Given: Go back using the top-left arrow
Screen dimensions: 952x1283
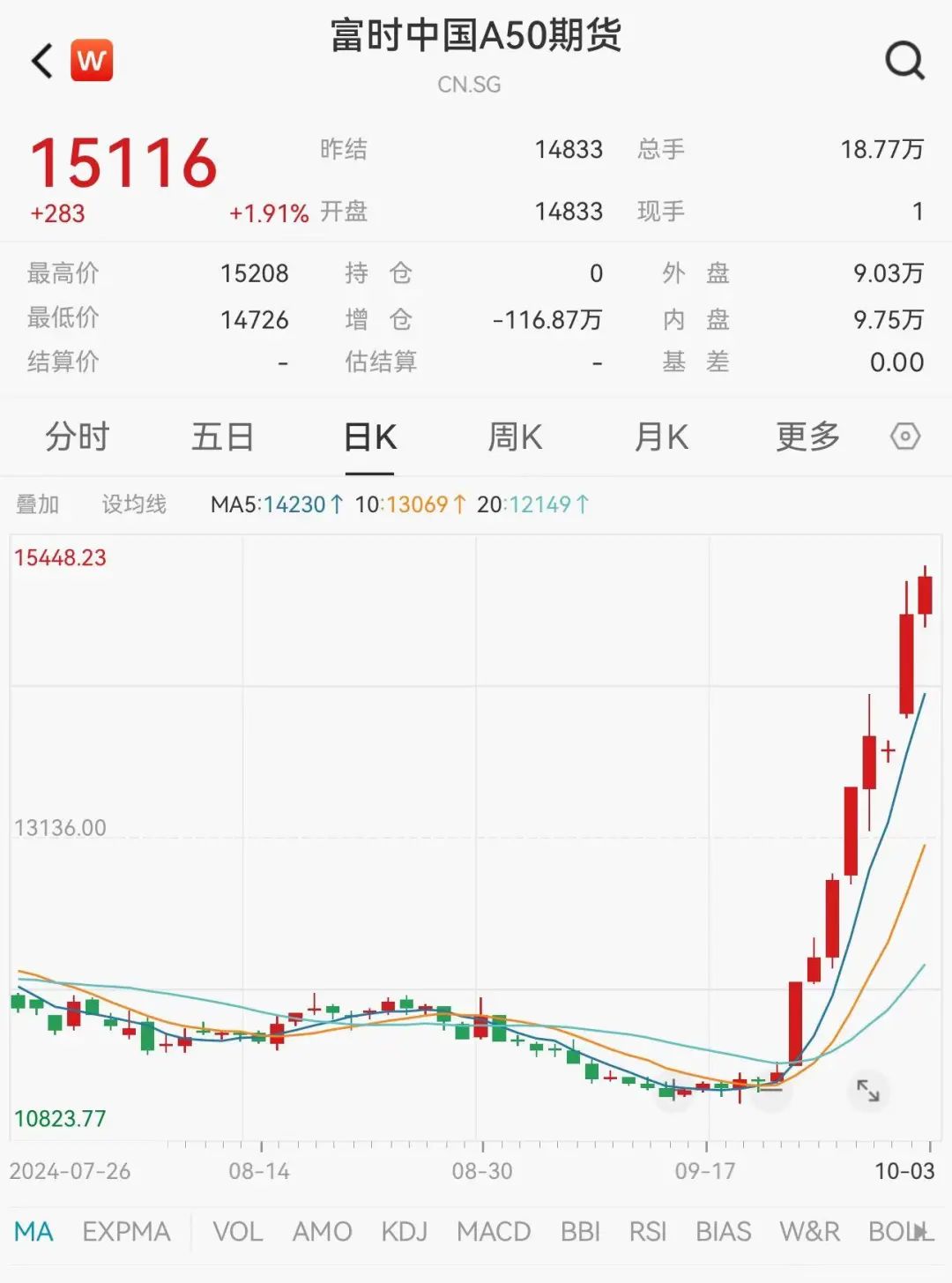Looking at the screenshot, I should [42, 62].
